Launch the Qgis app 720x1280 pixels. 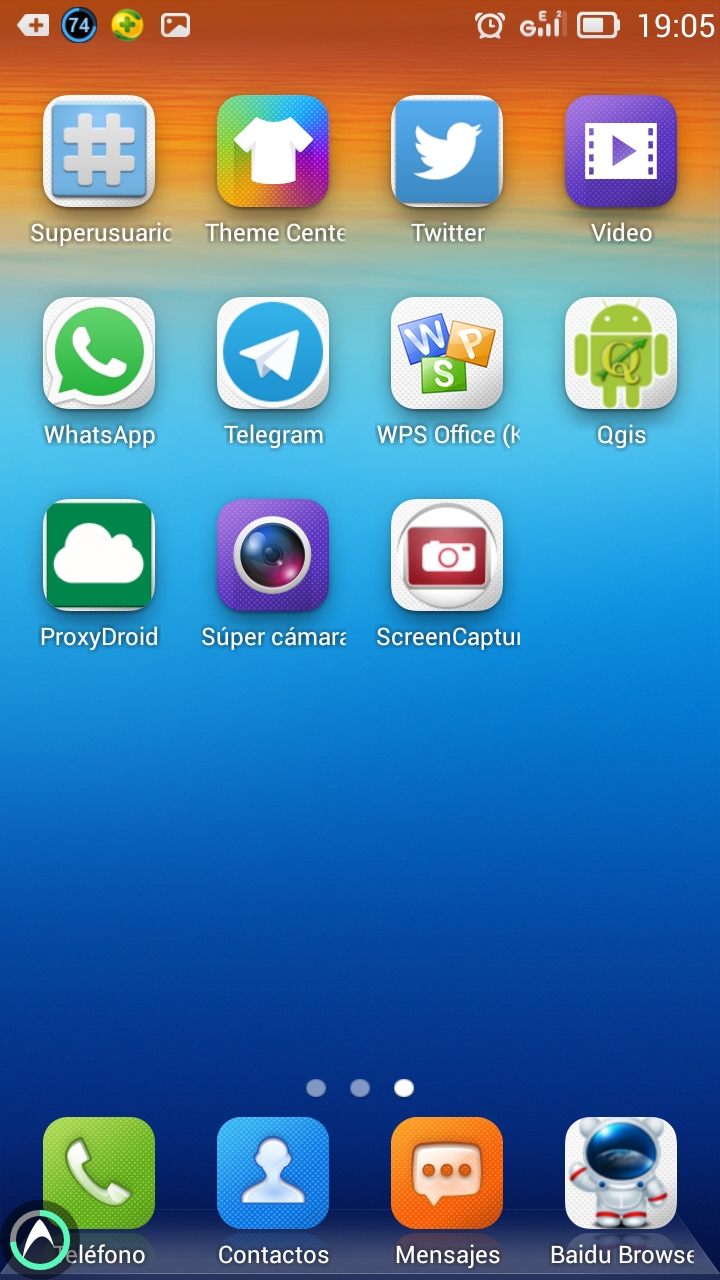click(x=621, y=354)
